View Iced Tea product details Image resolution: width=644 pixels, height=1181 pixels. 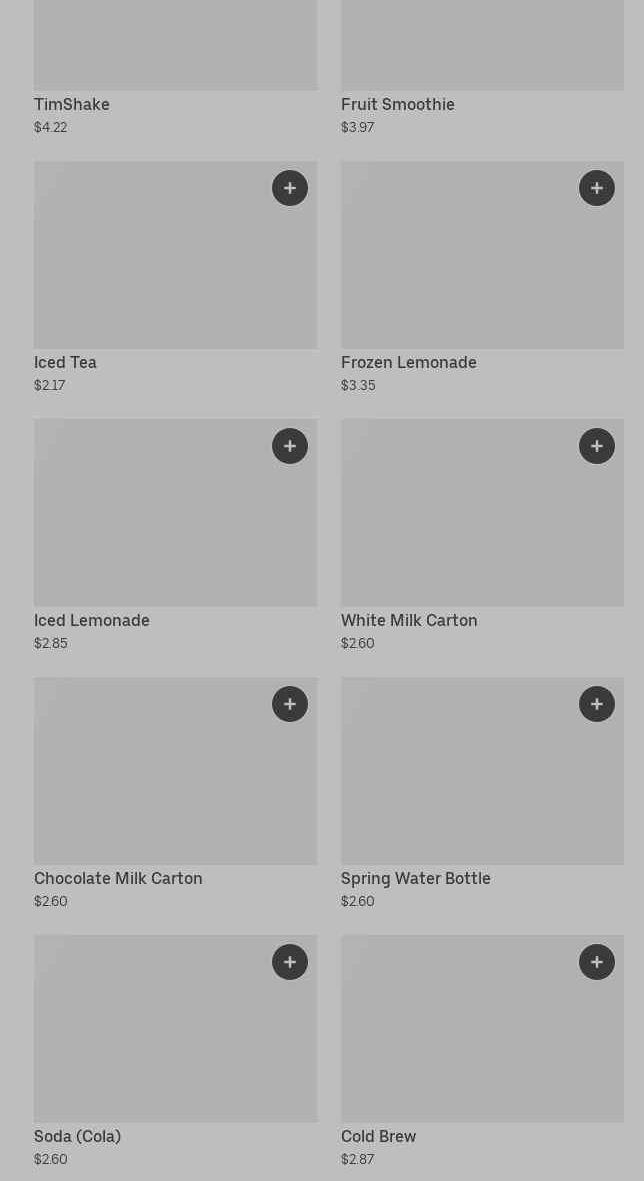point(150,270)
